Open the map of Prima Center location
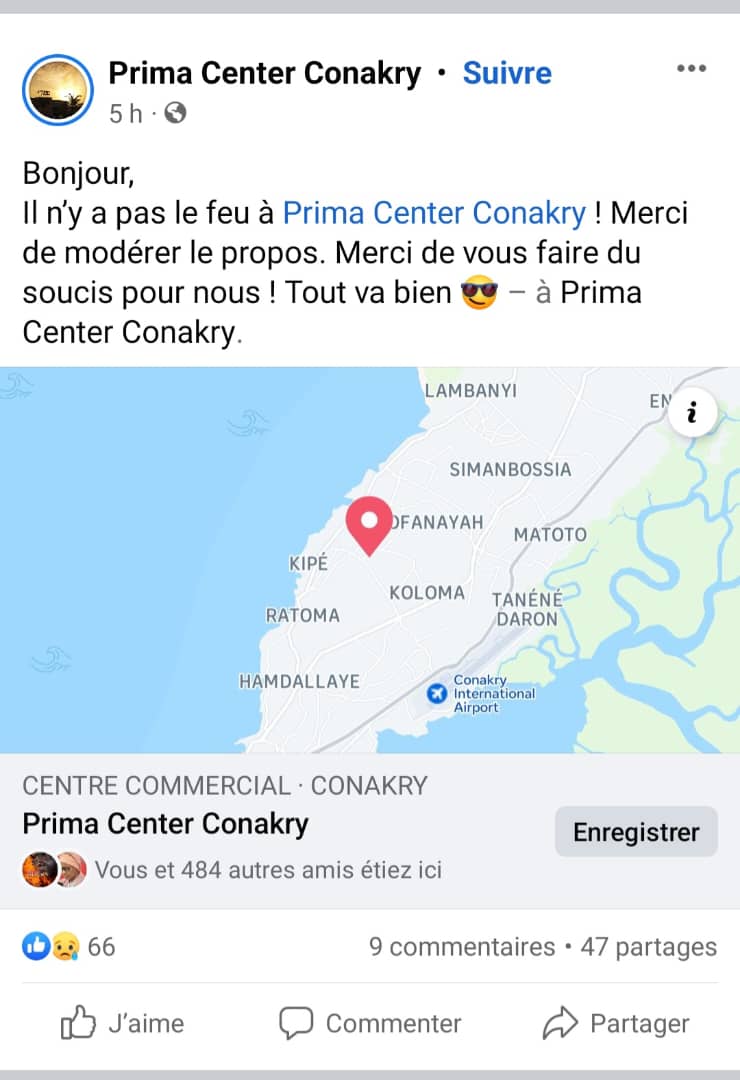740x1080 pixels. point(369,560)
